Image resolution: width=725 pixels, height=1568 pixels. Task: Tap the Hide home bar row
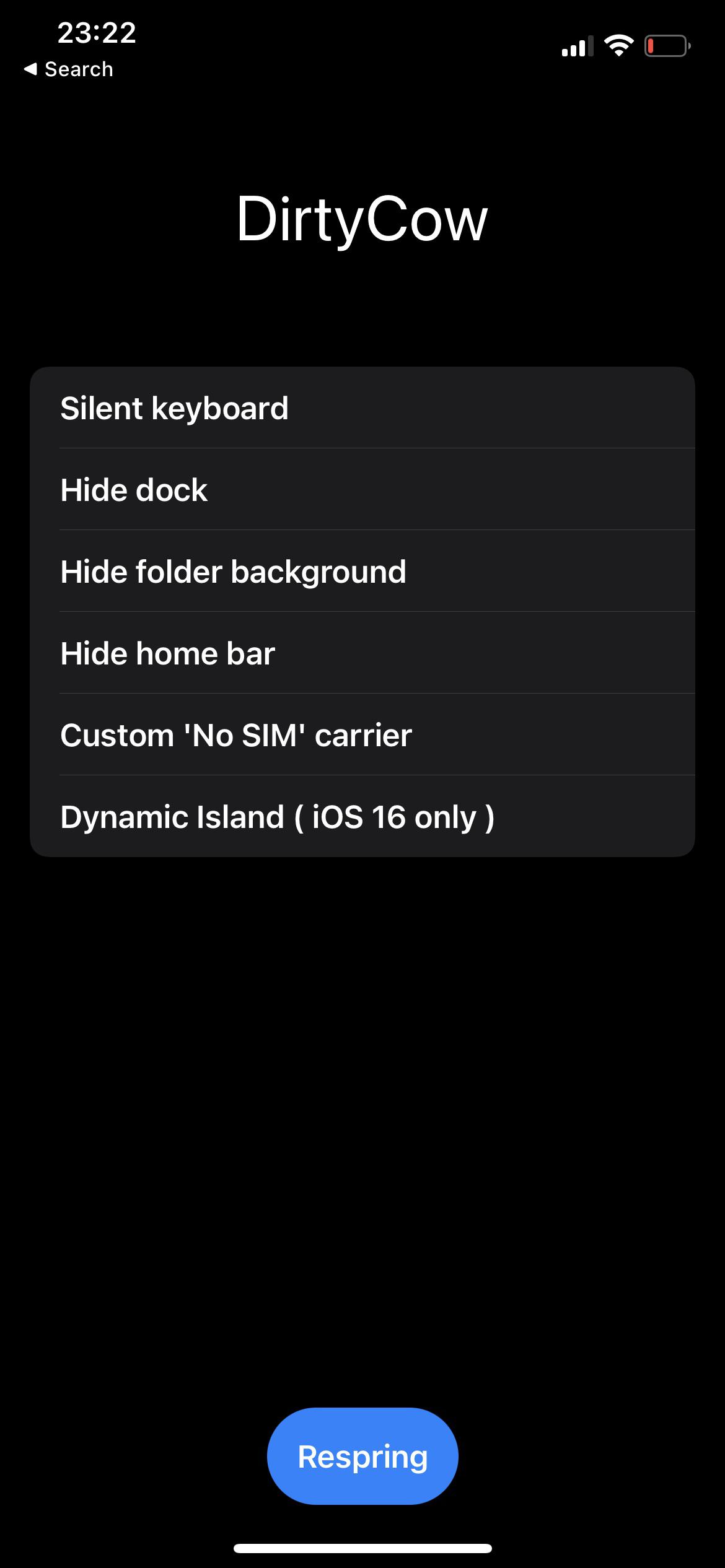click(x=362, y=653)
